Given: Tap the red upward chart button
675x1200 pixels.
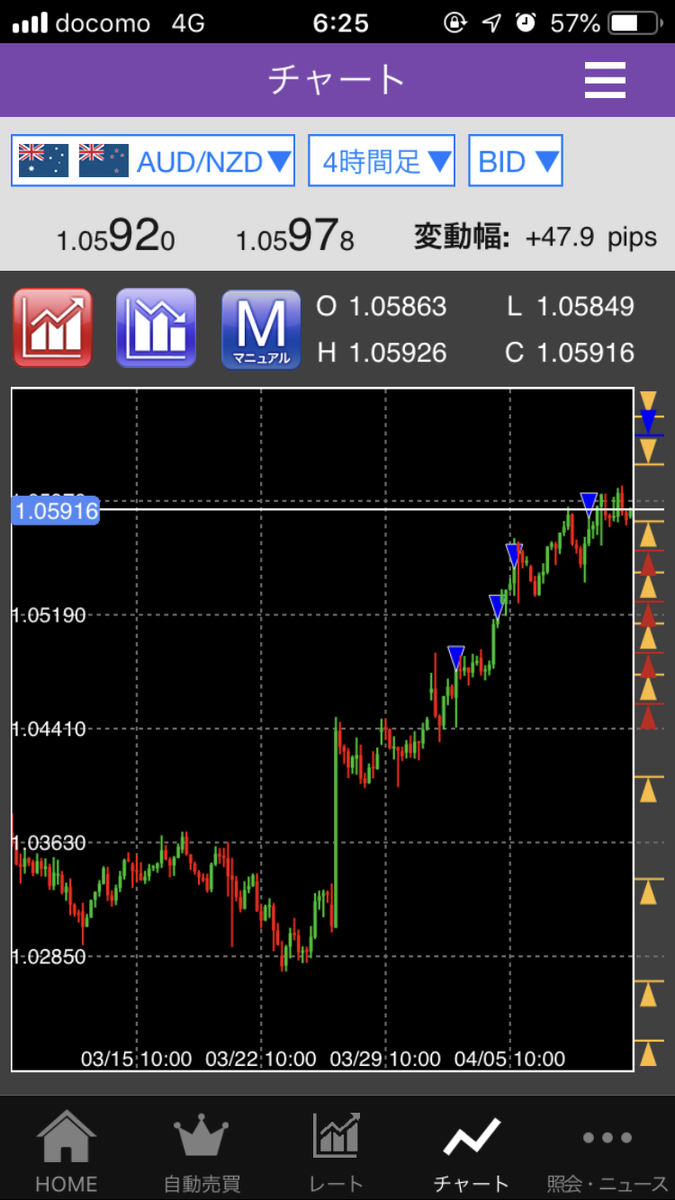Looking at the screenshot, I should coord(53,328).
